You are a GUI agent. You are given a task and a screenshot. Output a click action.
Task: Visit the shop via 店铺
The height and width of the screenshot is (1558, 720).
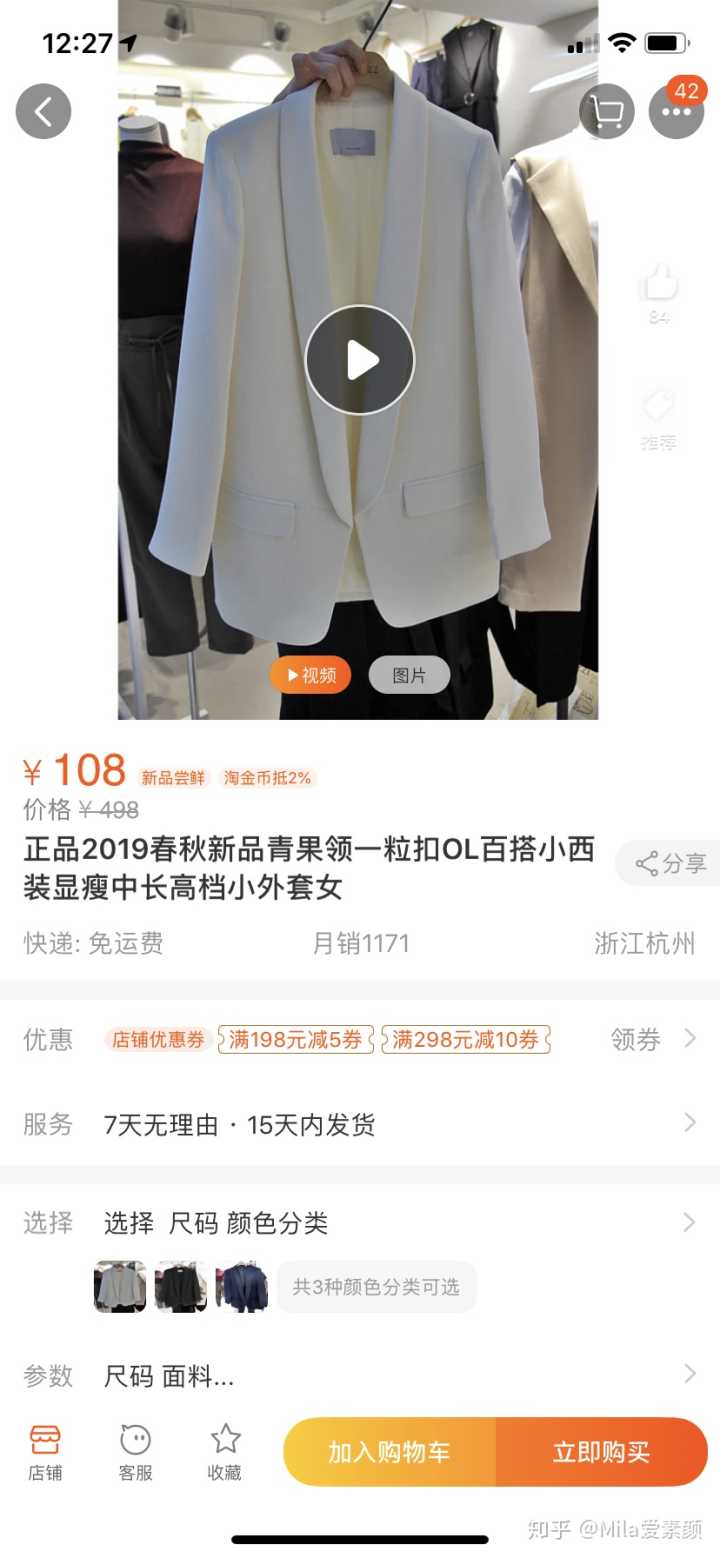pyautogui.click(x=45, y=1452)
